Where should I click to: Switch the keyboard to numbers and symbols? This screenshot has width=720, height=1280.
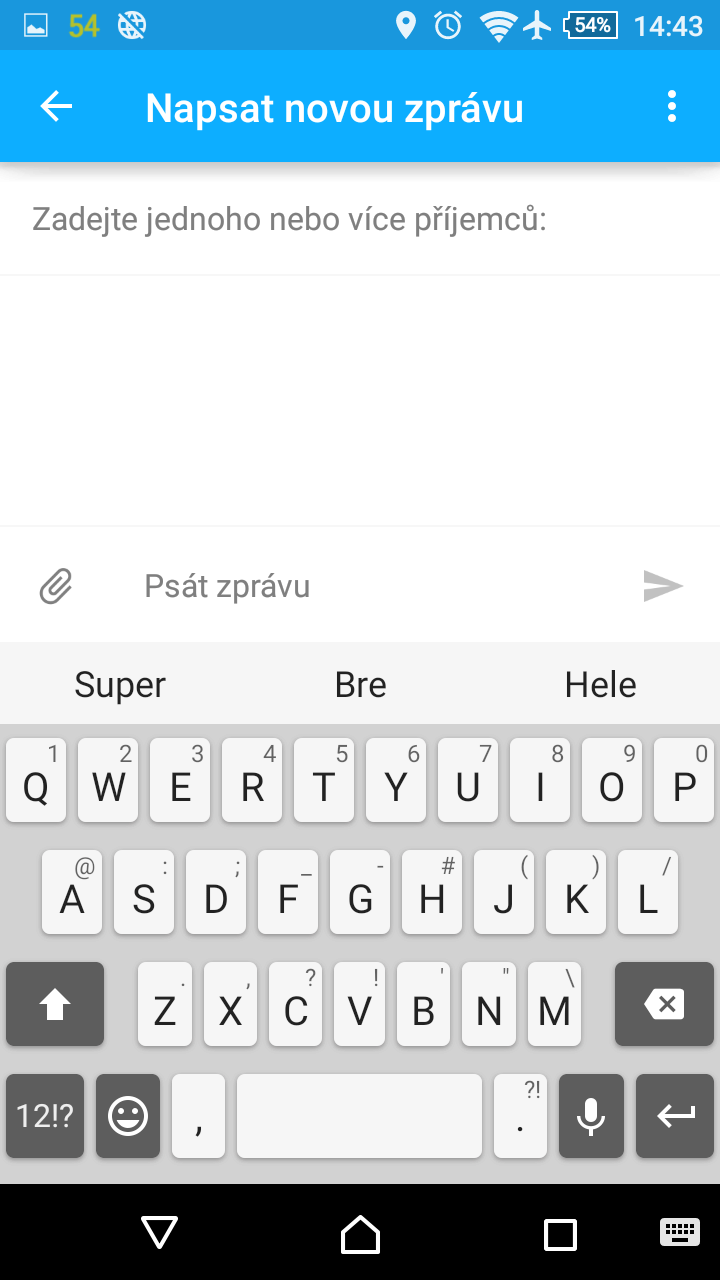(45, 1116)
